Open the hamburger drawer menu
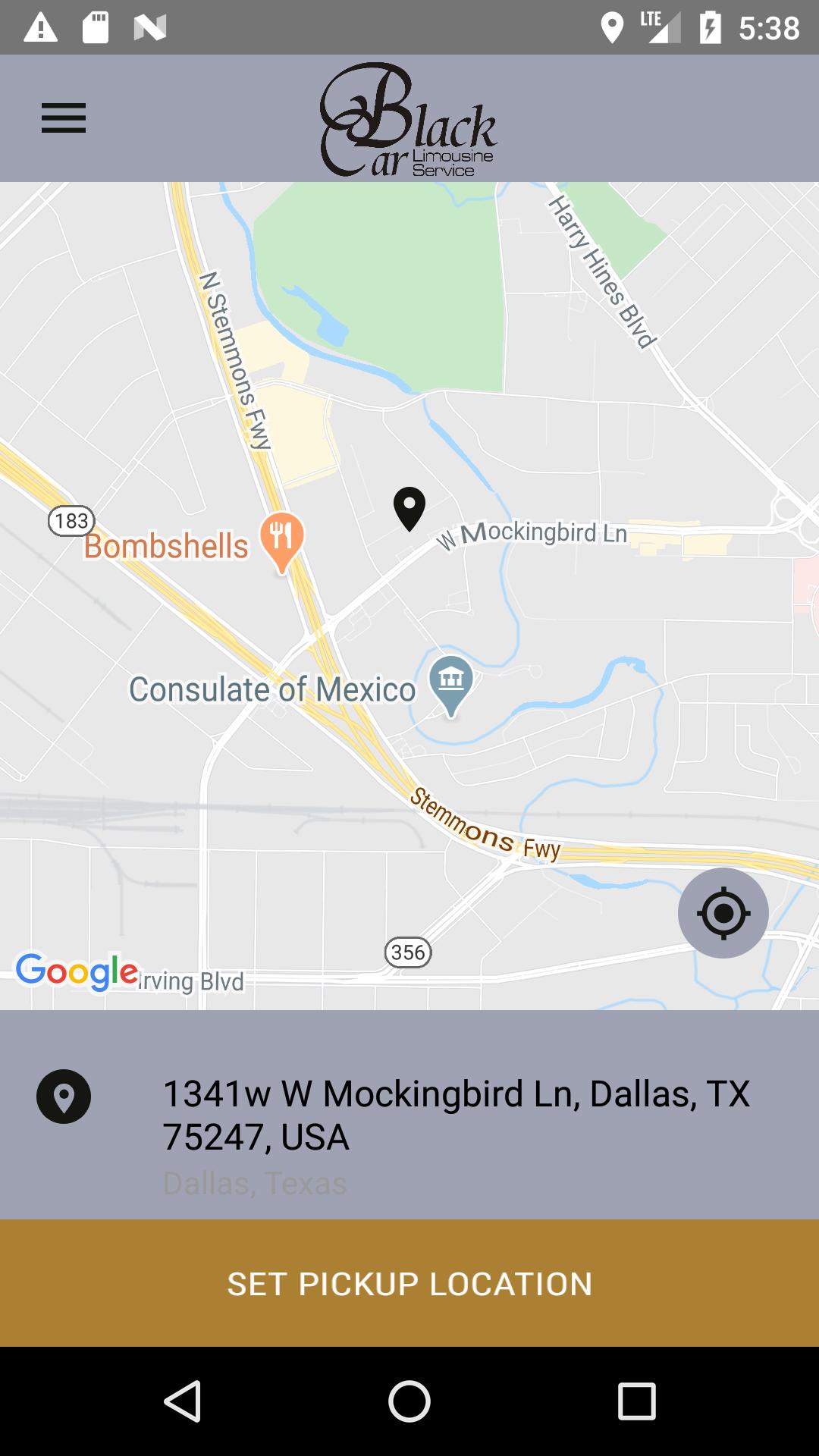The image size is (819, 1456). [x=64, y=118]
